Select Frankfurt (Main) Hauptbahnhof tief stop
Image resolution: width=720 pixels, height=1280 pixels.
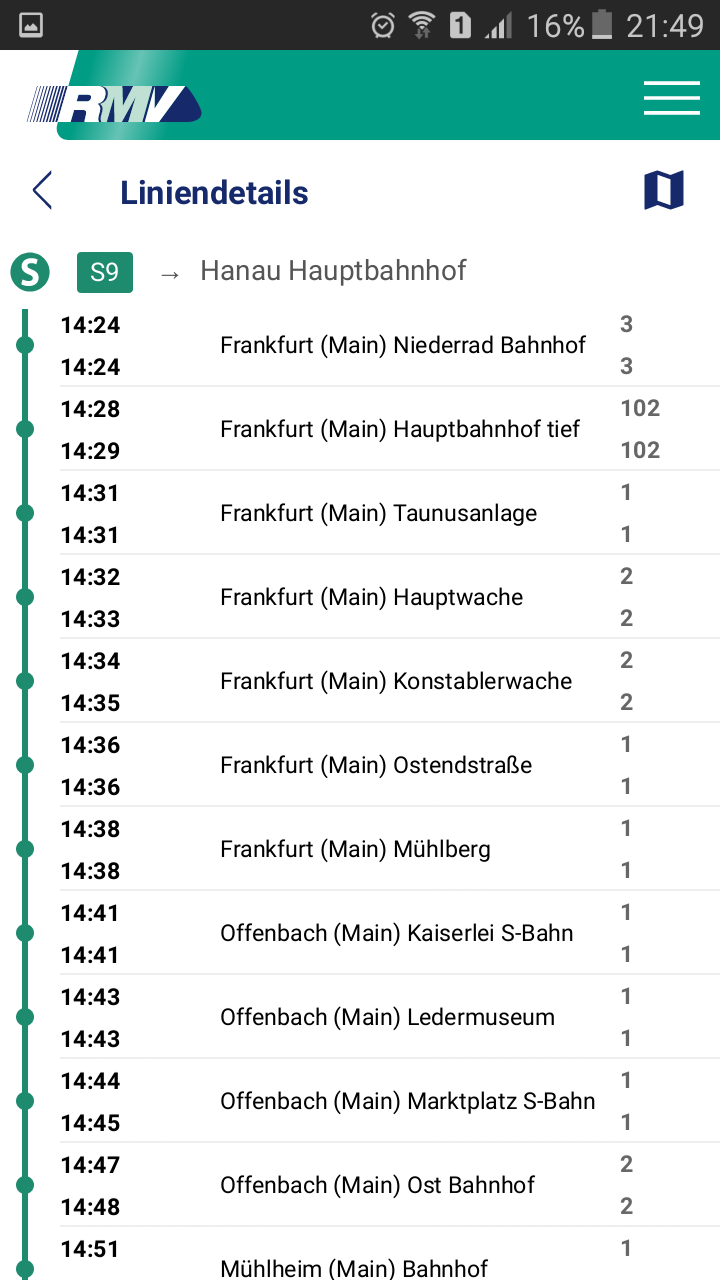(400, 430)
